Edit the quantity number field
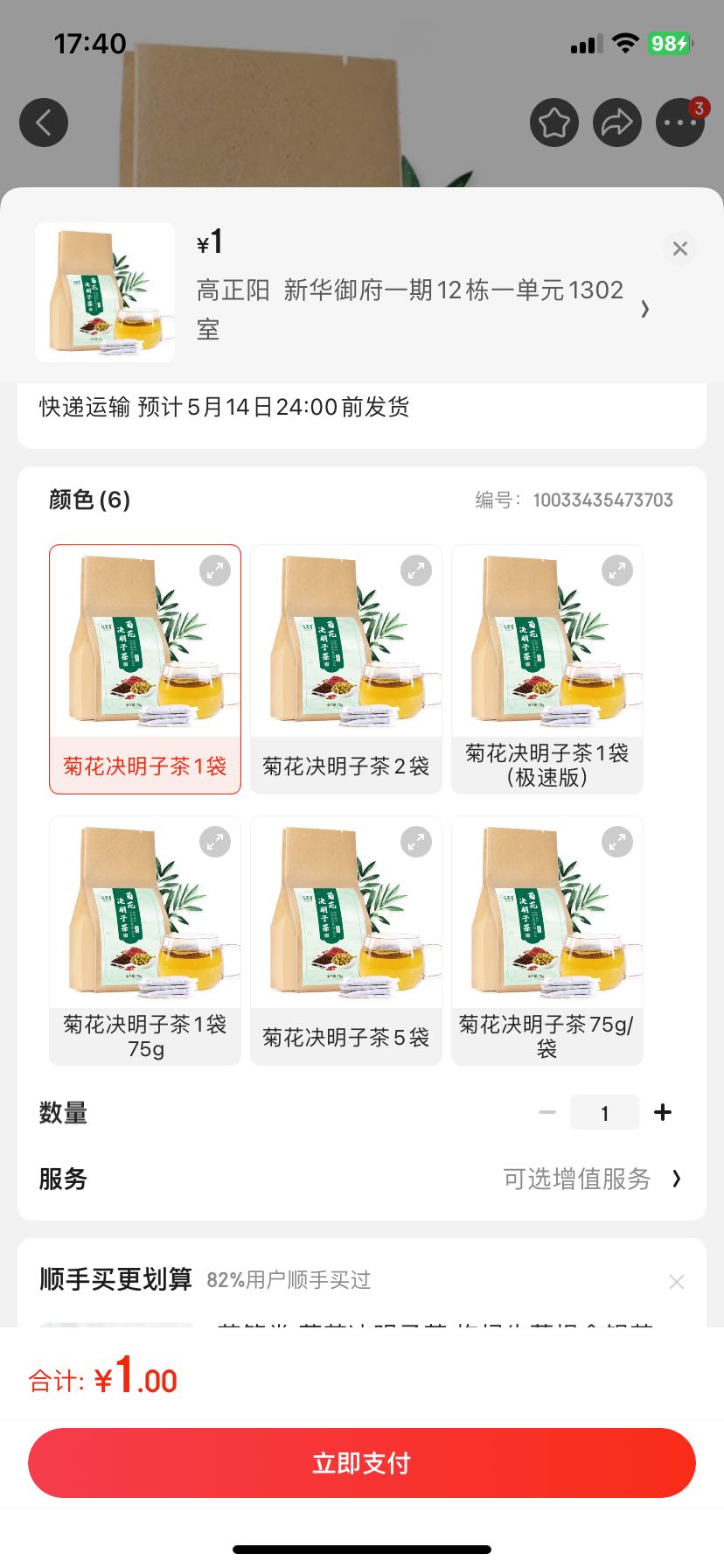This screenshot has width=724, height=1568. pos(605,1112)
